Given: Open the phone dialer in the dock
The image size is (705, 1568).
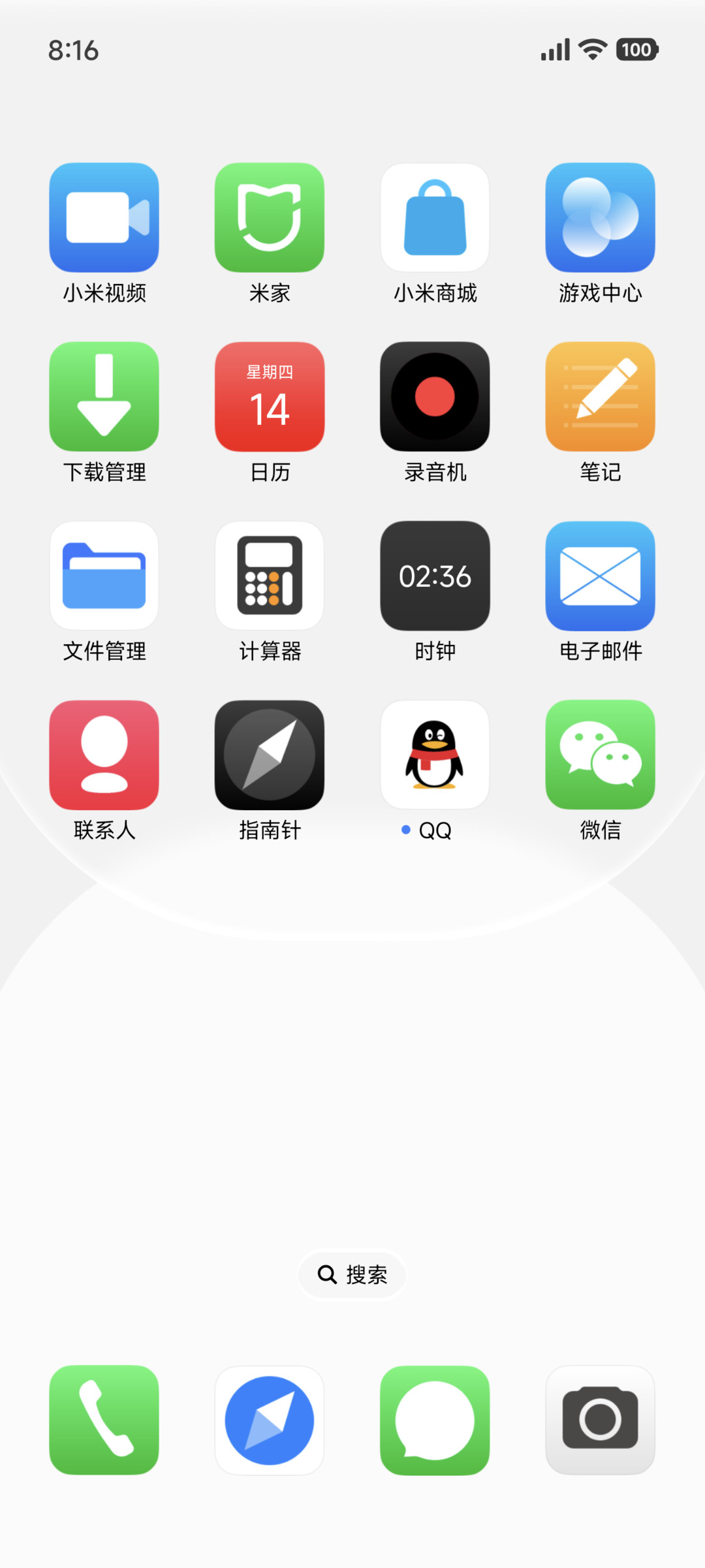Looking at the screenshot, I should point(104,1420).
